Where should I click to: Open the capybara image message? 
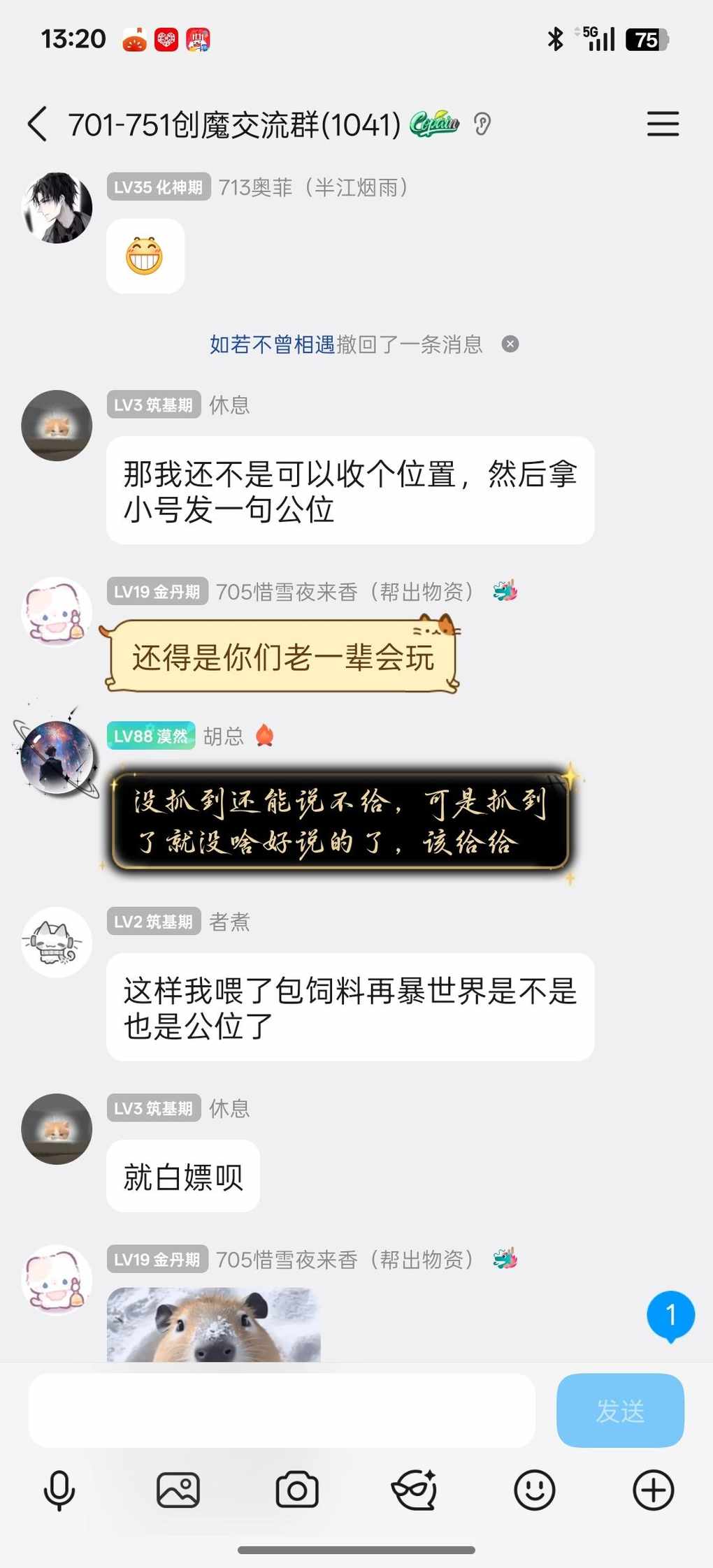coord(213,1323)
